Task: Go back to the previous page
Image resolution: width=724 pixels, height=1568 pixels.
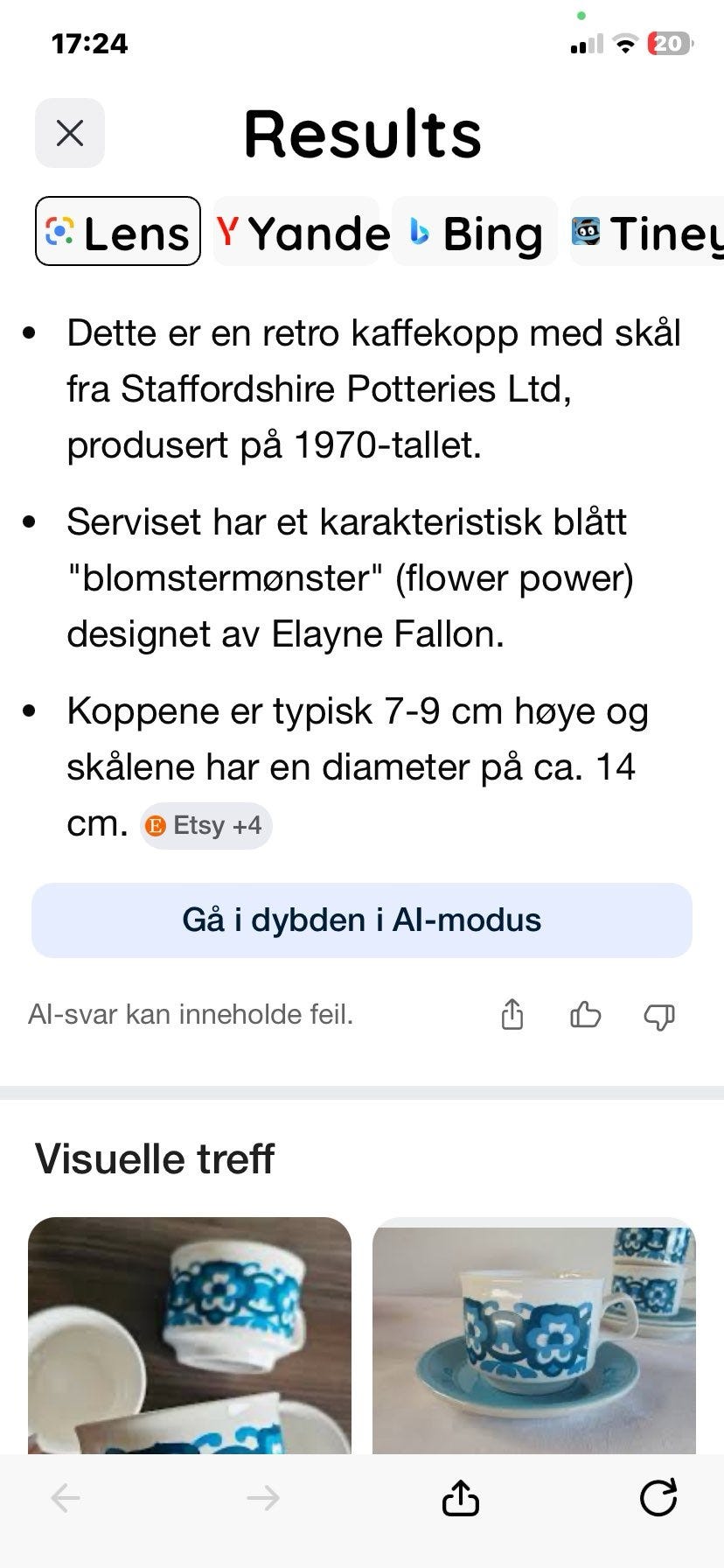Action: pos(66,1499)
